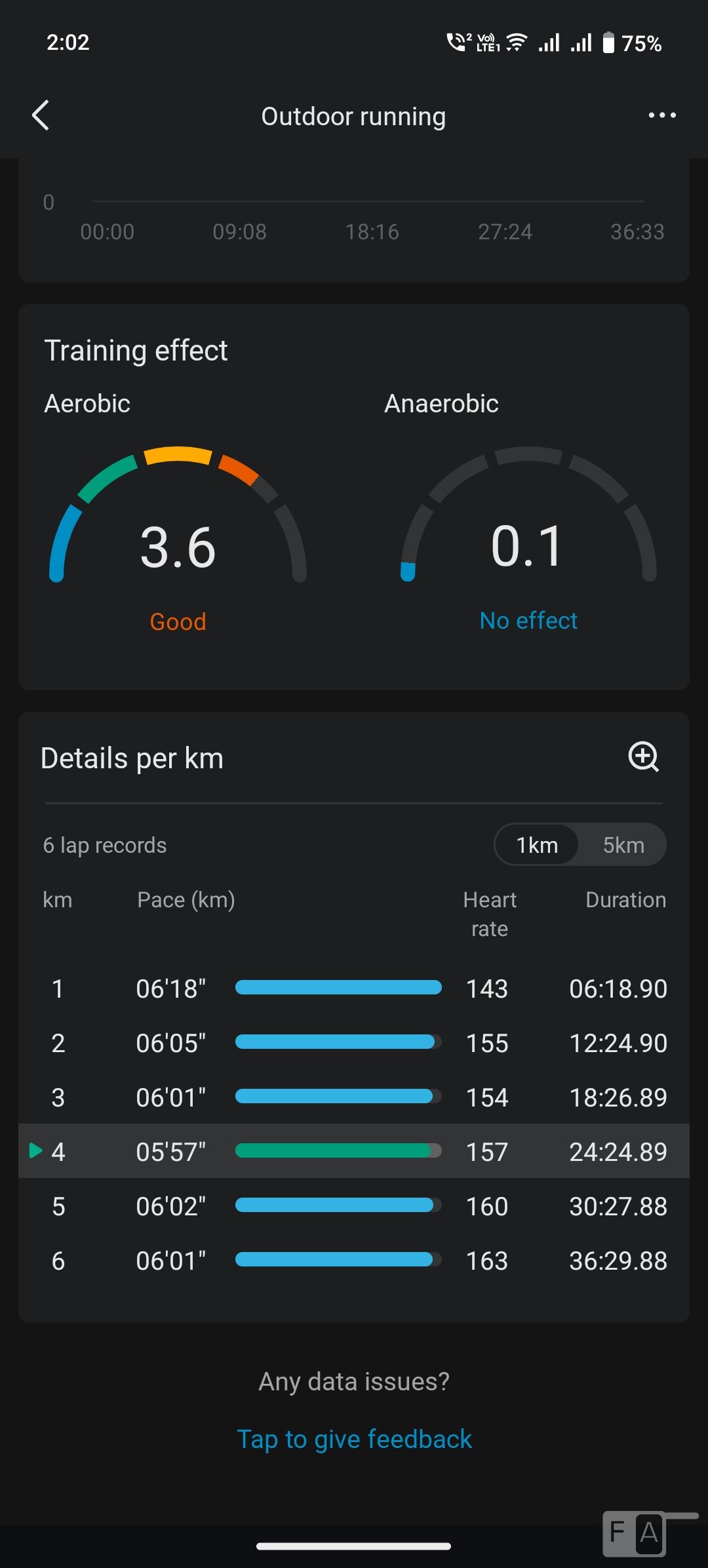Expand Details per km with magnifier icon
The image size is (708, 1568).
coord(643,757)
